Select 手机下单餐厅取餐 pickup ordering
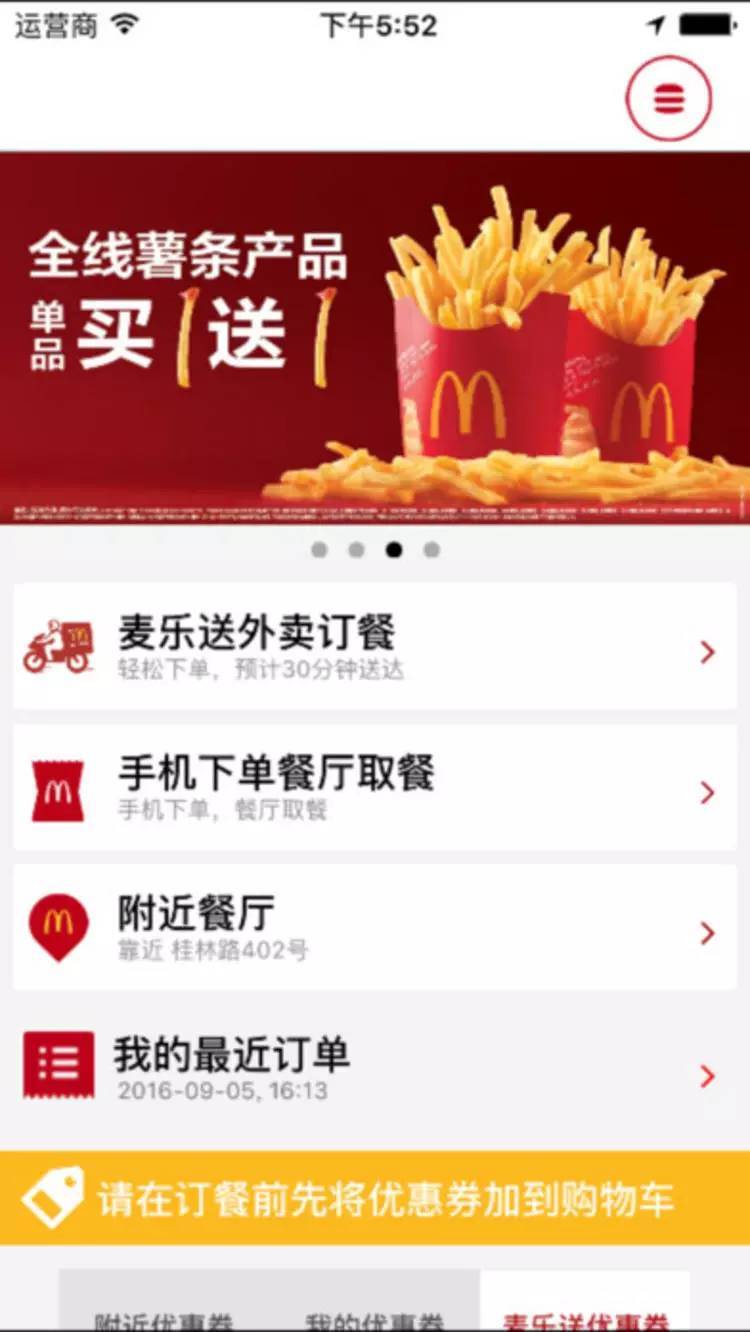Image resolution: width=750 pixels, height=1332 pixels. [x=375, y=788]
